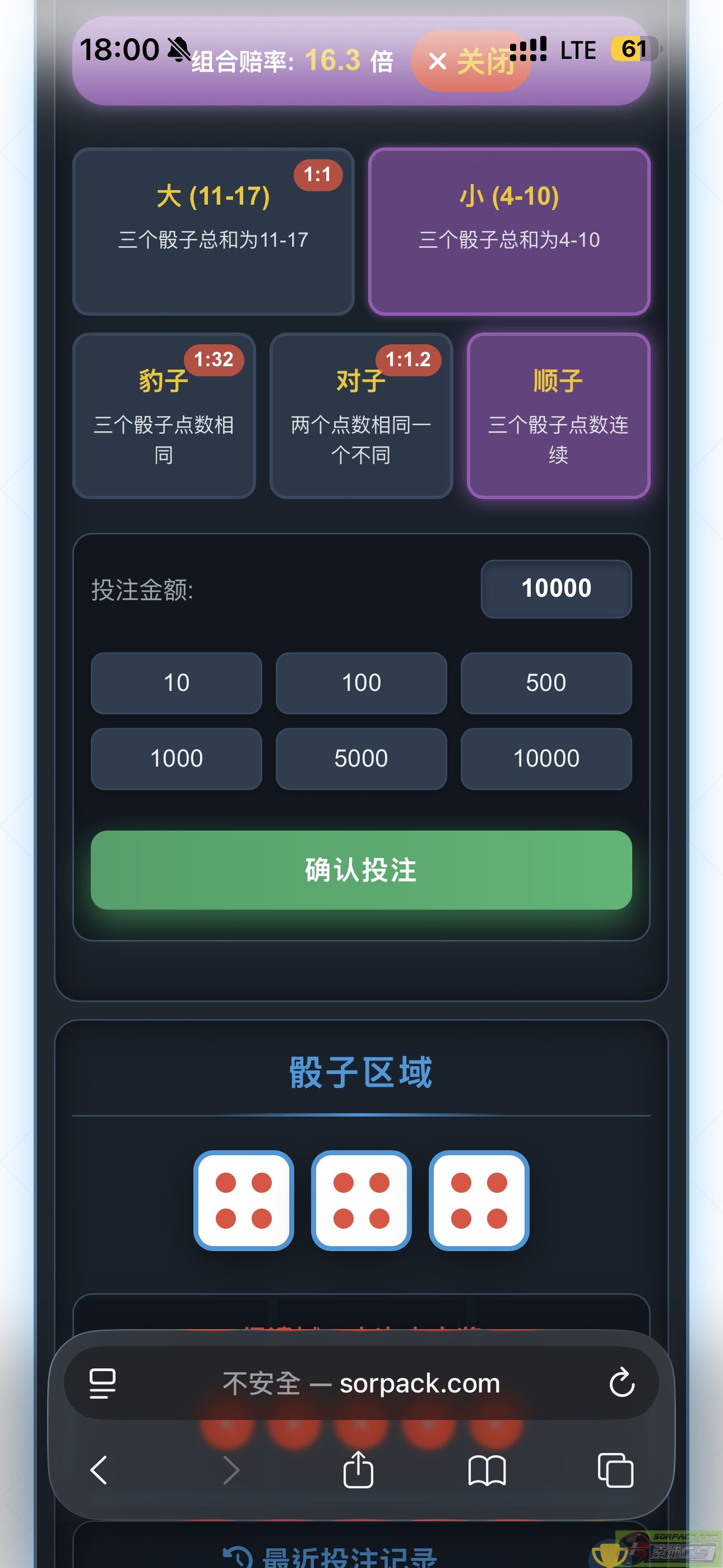Show open Safari tabs

[615, 1470]
